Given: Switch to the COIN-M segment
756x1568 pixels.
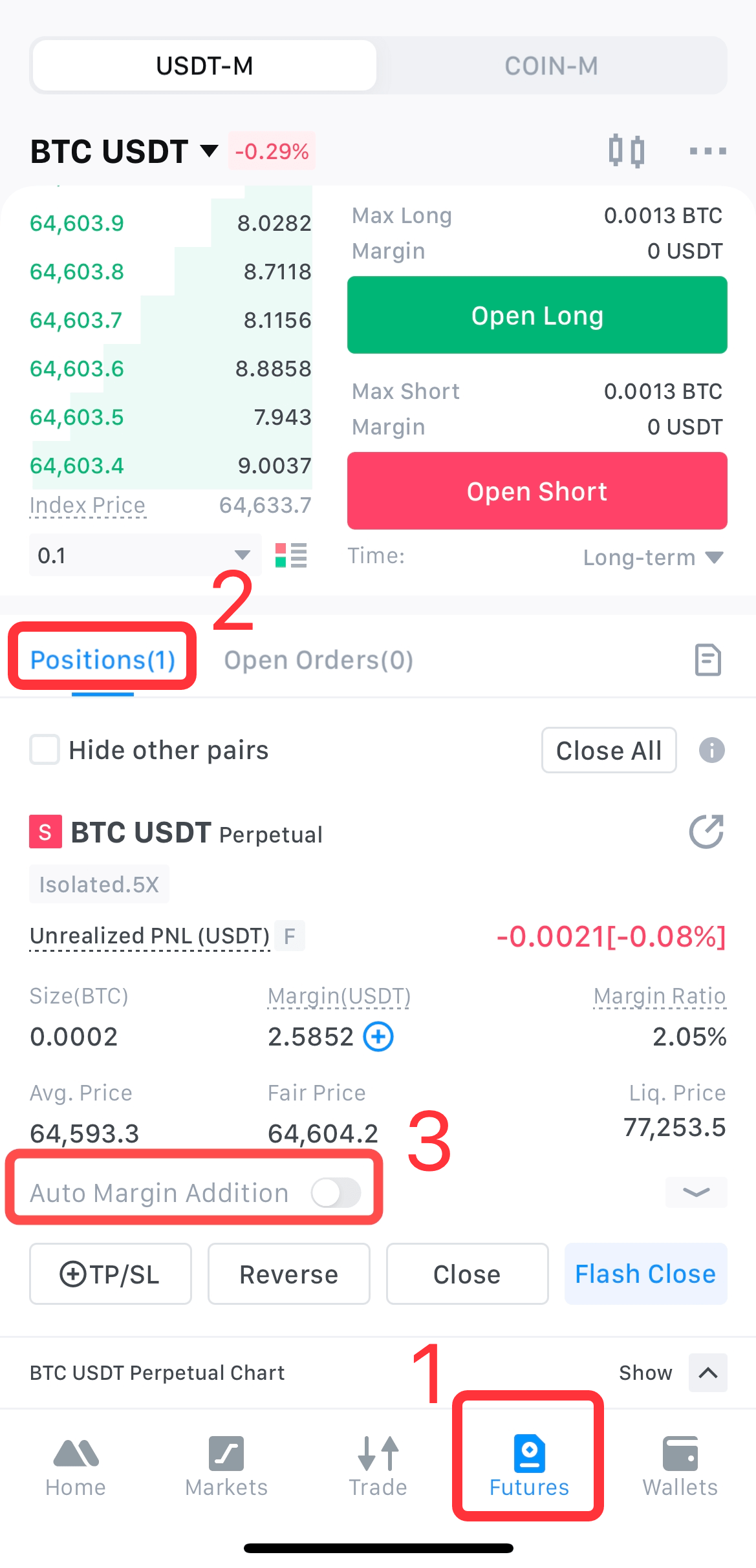Looking at the screenshot, I should coord(551,66).
